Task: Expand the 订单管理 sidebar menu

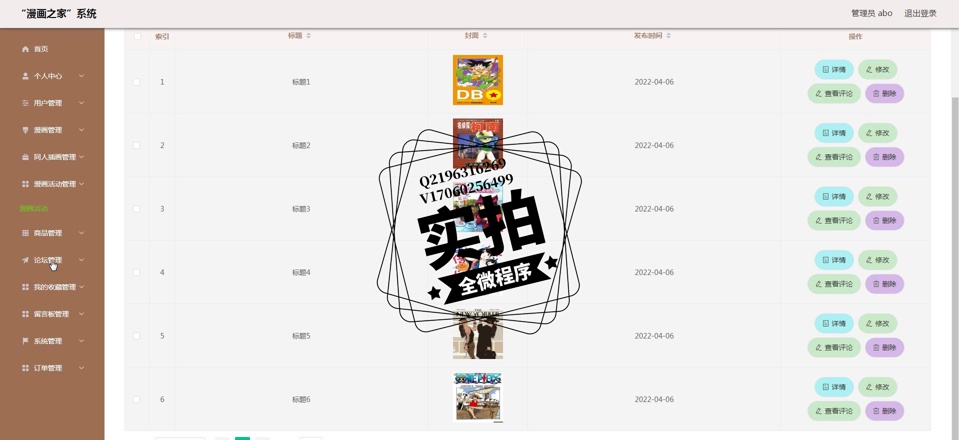Action: coord(52,368)
